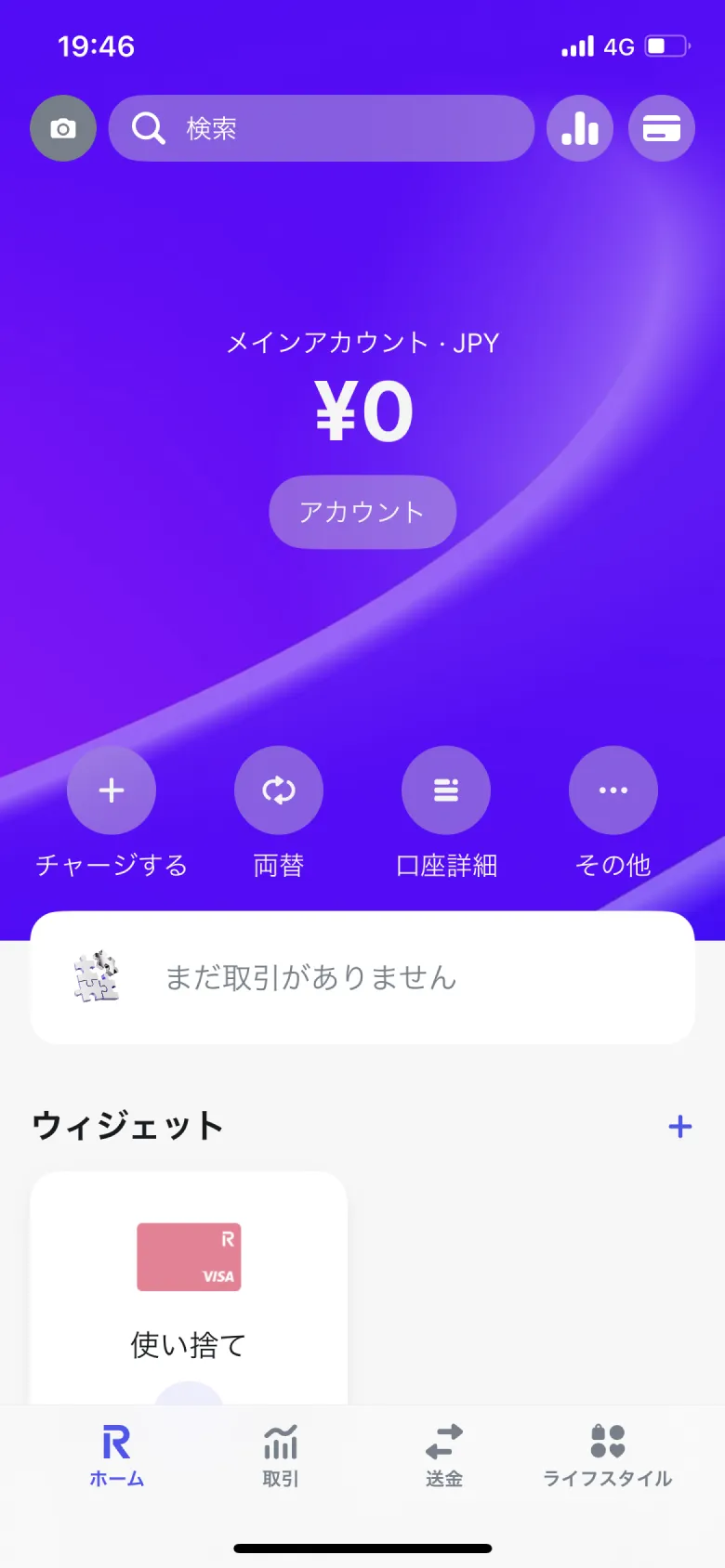The height and width of the screenshot is (1568, 725).
Task: Open the 口座詳細 account details icon
Action: [446, 790]
